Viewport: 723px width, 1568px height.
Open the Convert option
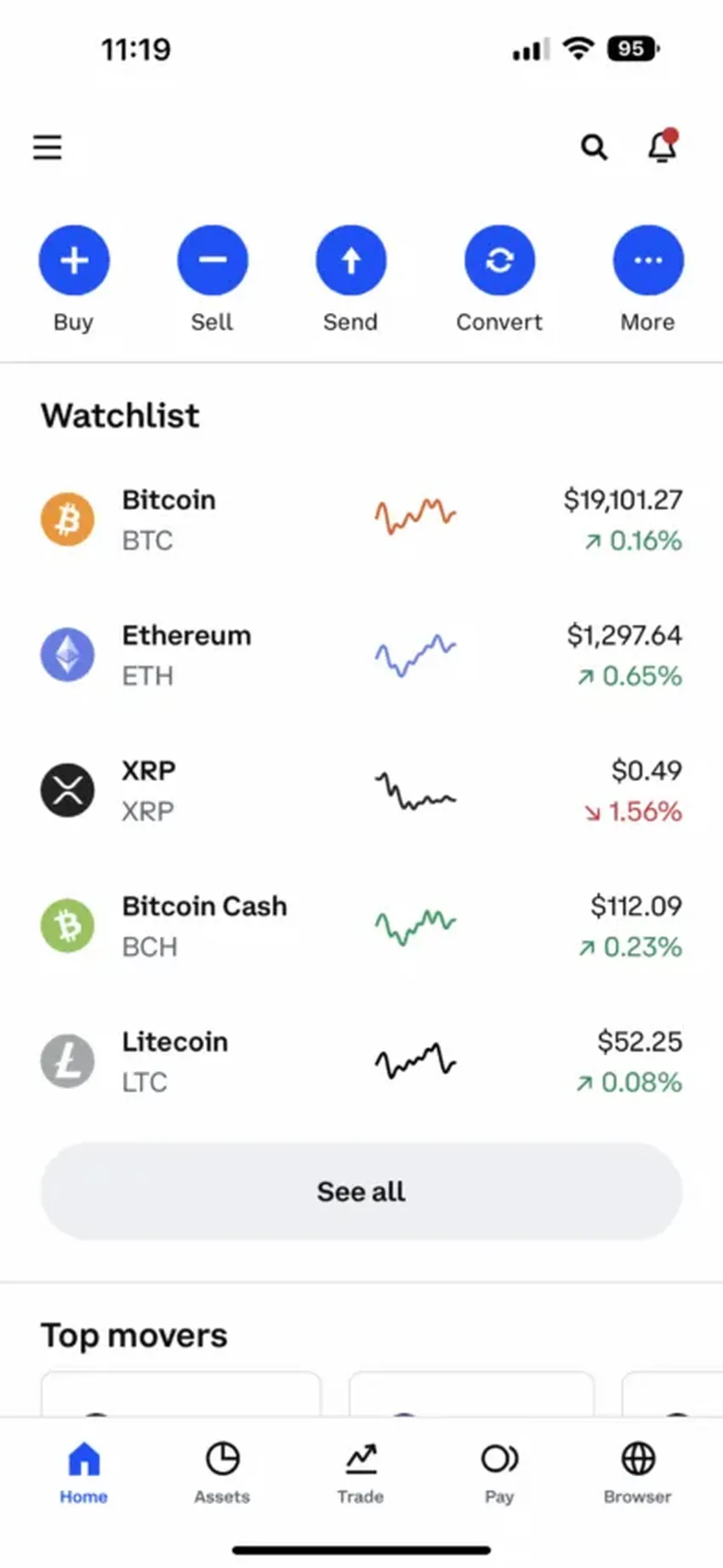coord(499,260)
